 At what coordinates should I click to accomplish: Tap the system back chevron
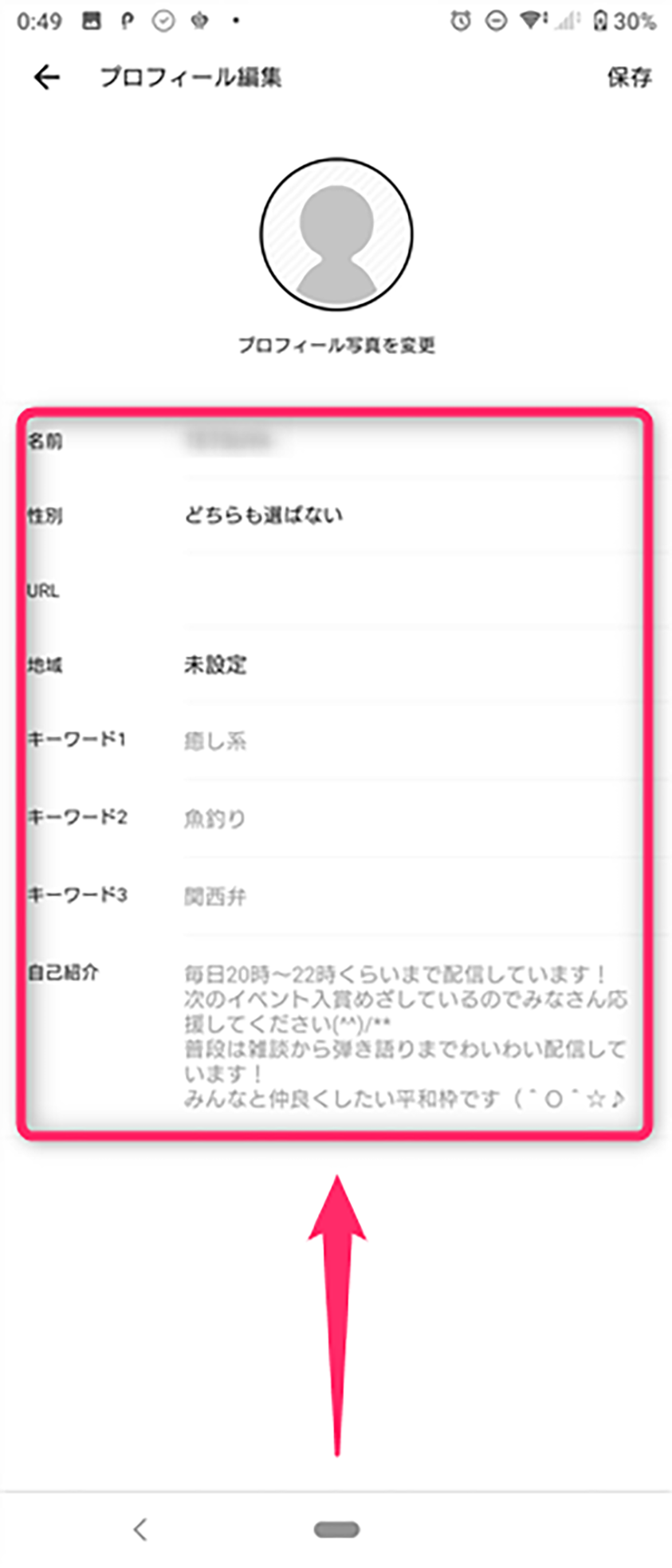click(x=140, y=1529)
